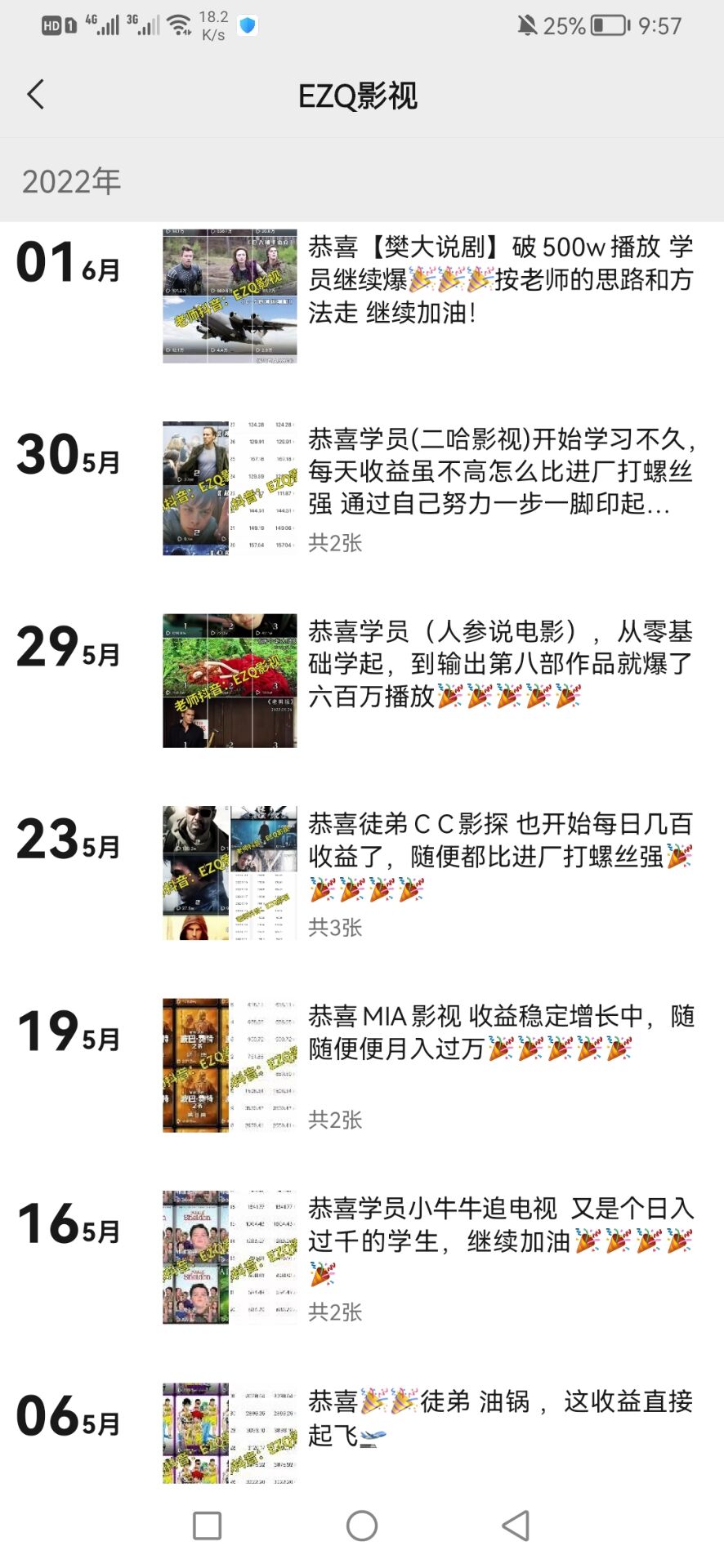Image resolution: width=724 pixels, height=1568 pixels.
Task: Go back using the top-left arrow
Action: click(x=35, y=95)
